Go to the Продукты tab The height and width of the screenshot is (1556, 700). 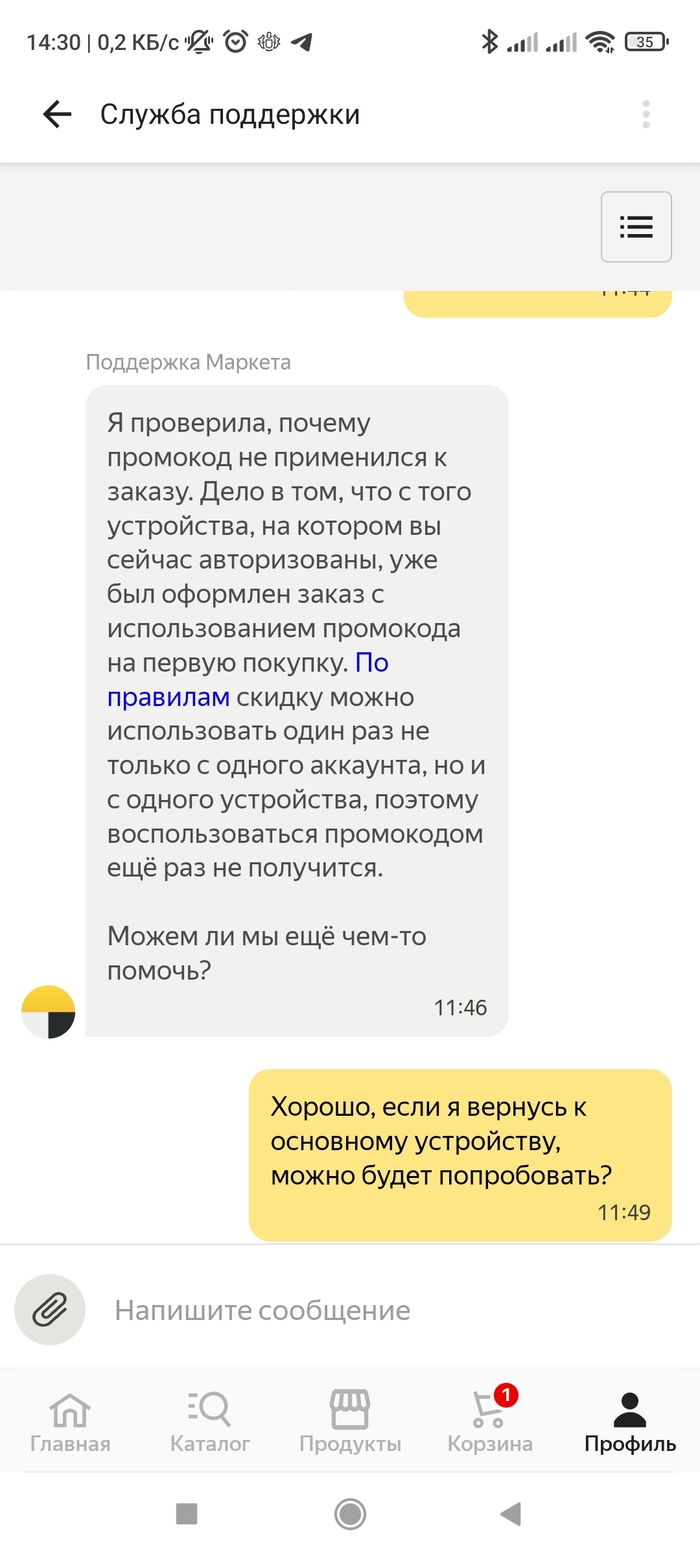click(350, 1421)
